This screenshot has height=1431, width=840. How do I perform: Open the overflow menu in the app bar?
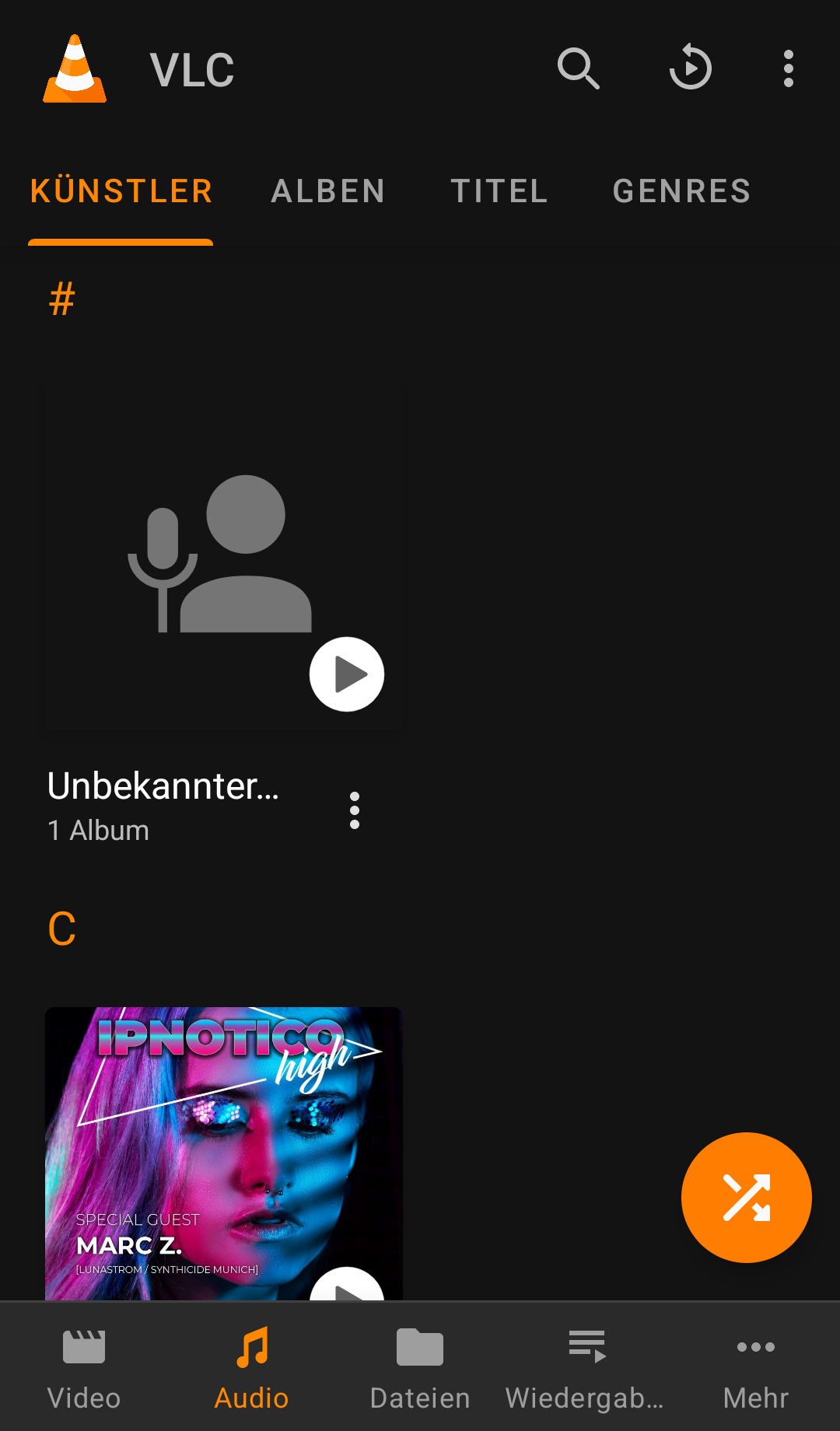[x=788, y=68]
